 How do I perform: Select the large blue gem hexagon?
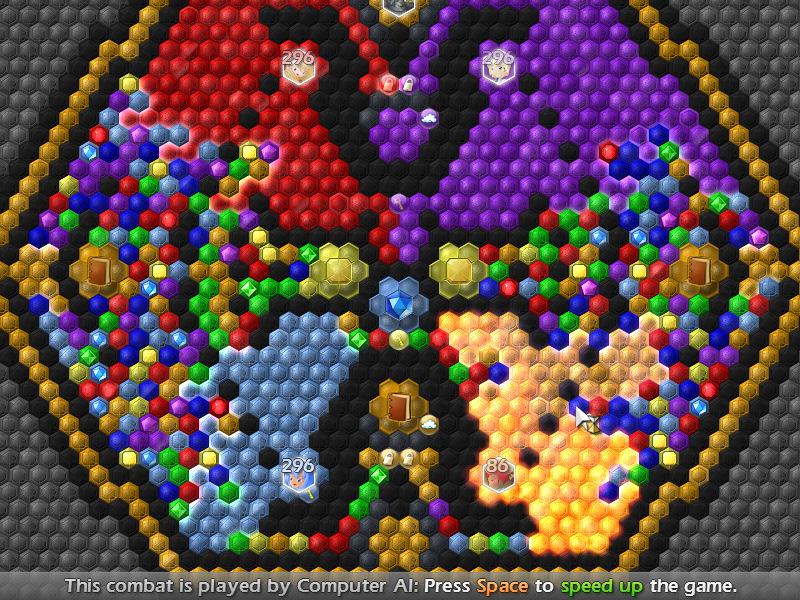[399, 303]
